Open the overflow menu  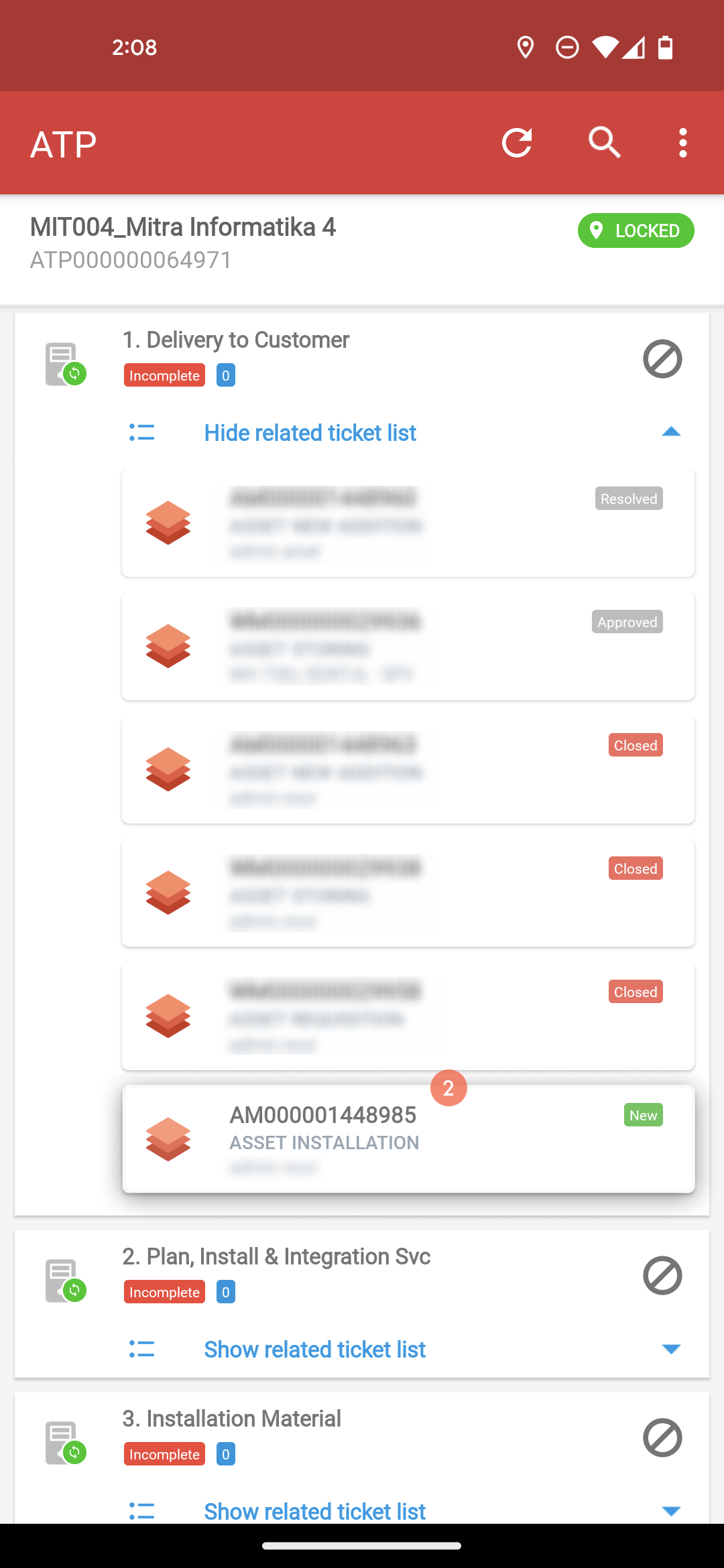[682, 143]
